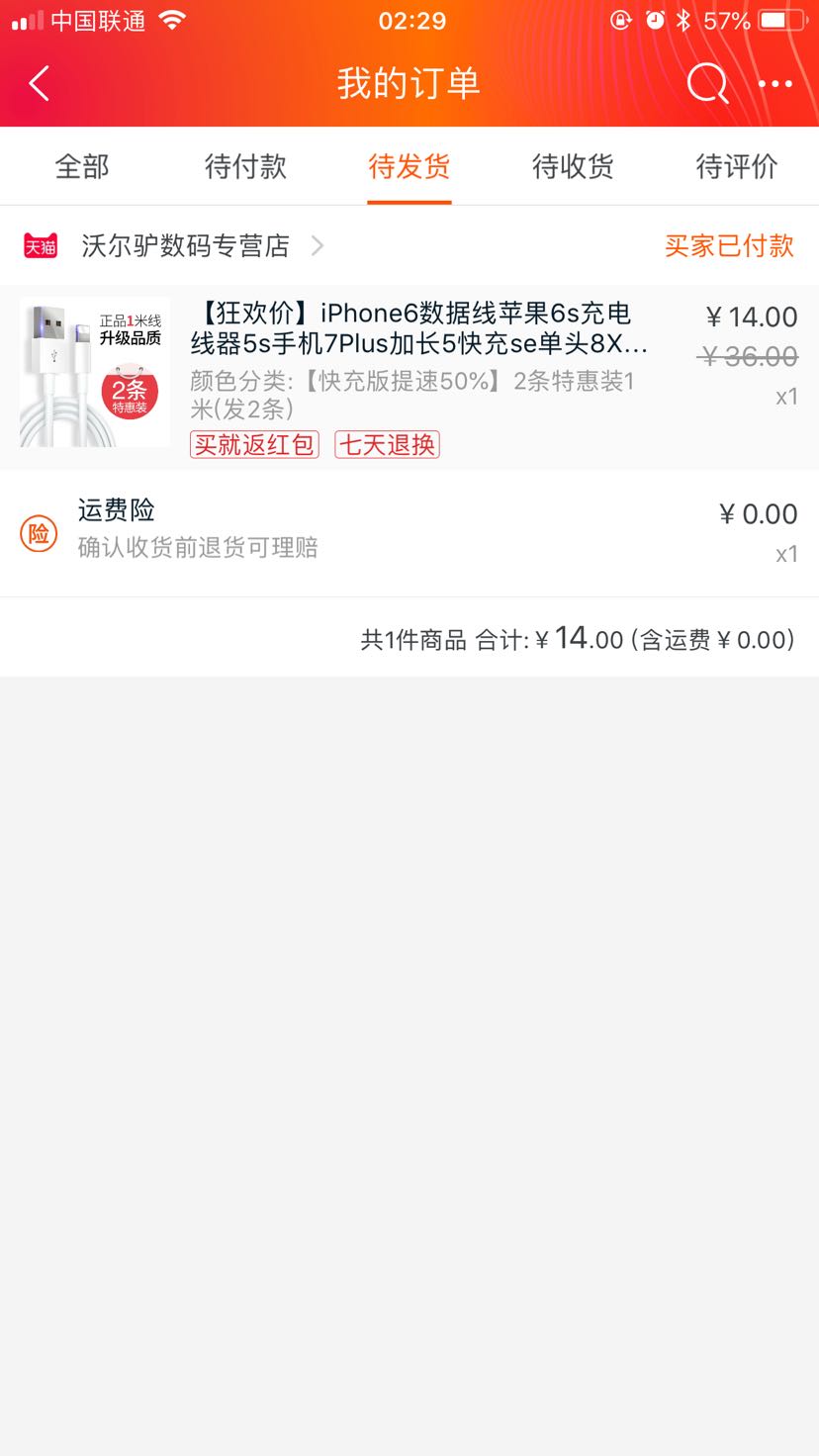Click the Tmall cat store icon
The image size is (819, 1456).
coord(36,245)
